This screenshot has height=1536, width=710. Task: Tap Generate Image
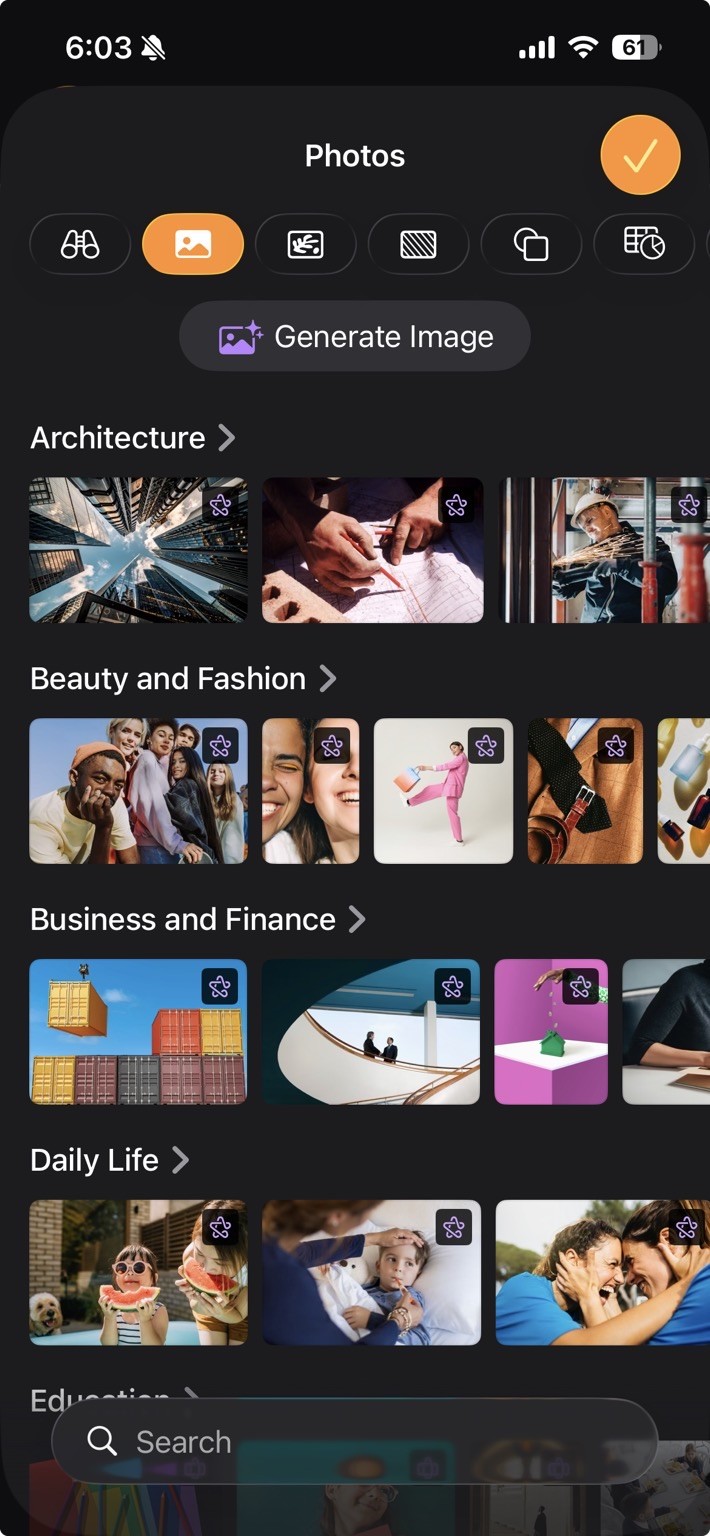click(x=355, y=337)
